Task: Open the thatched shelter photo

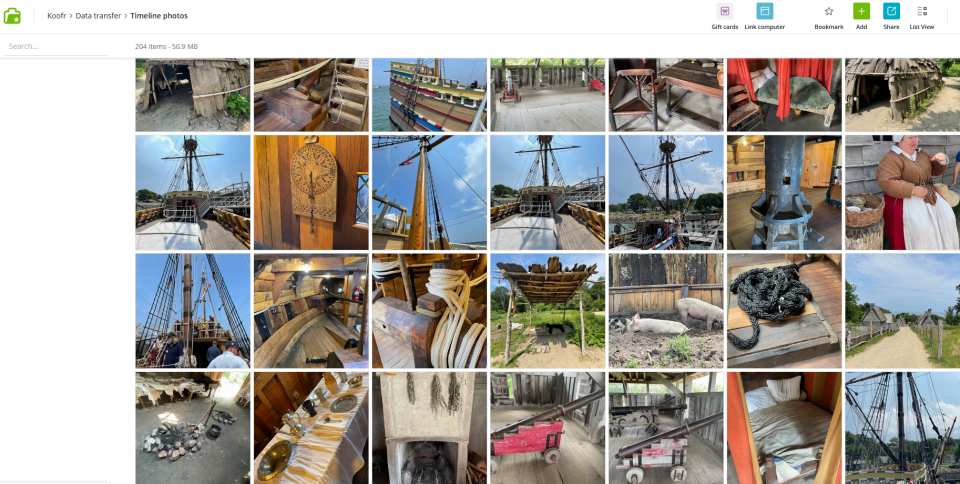Action: point(547,311)
